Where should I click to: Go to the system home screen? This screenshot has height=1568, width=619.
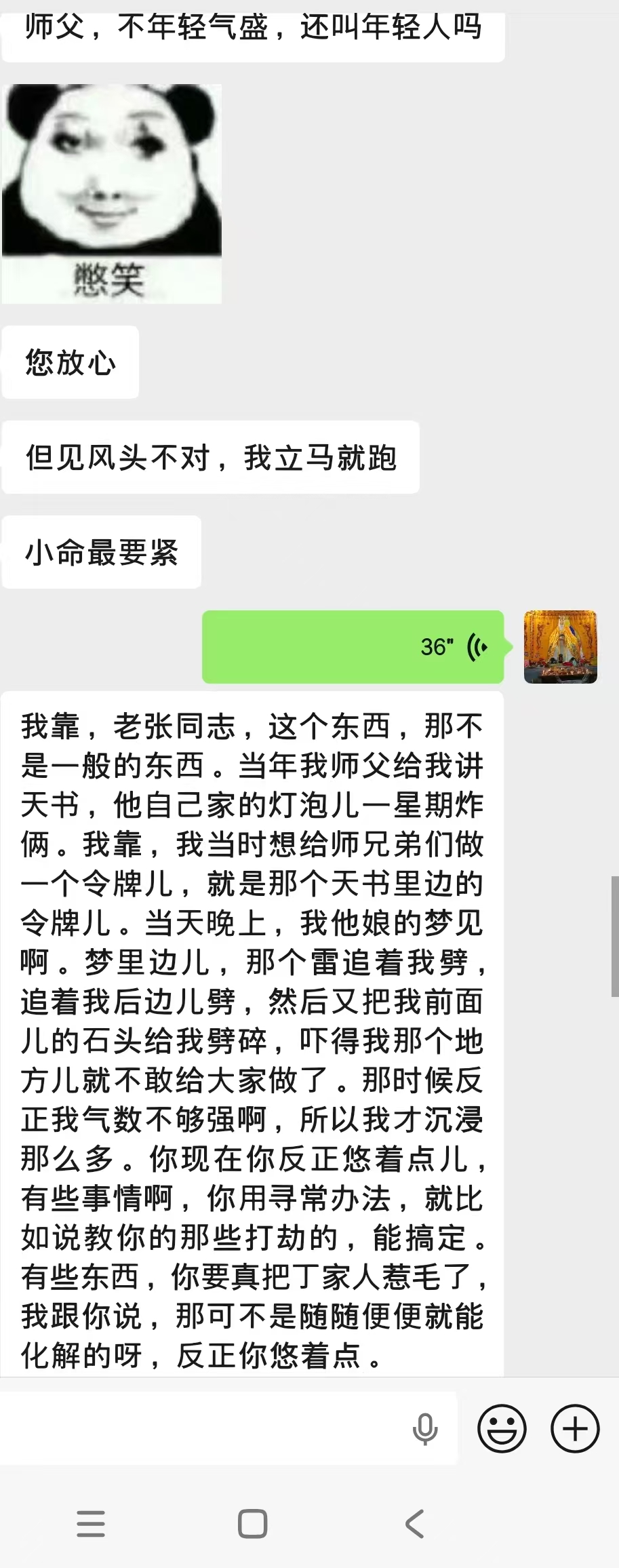pyautogui.click(x=252, y=1523)
